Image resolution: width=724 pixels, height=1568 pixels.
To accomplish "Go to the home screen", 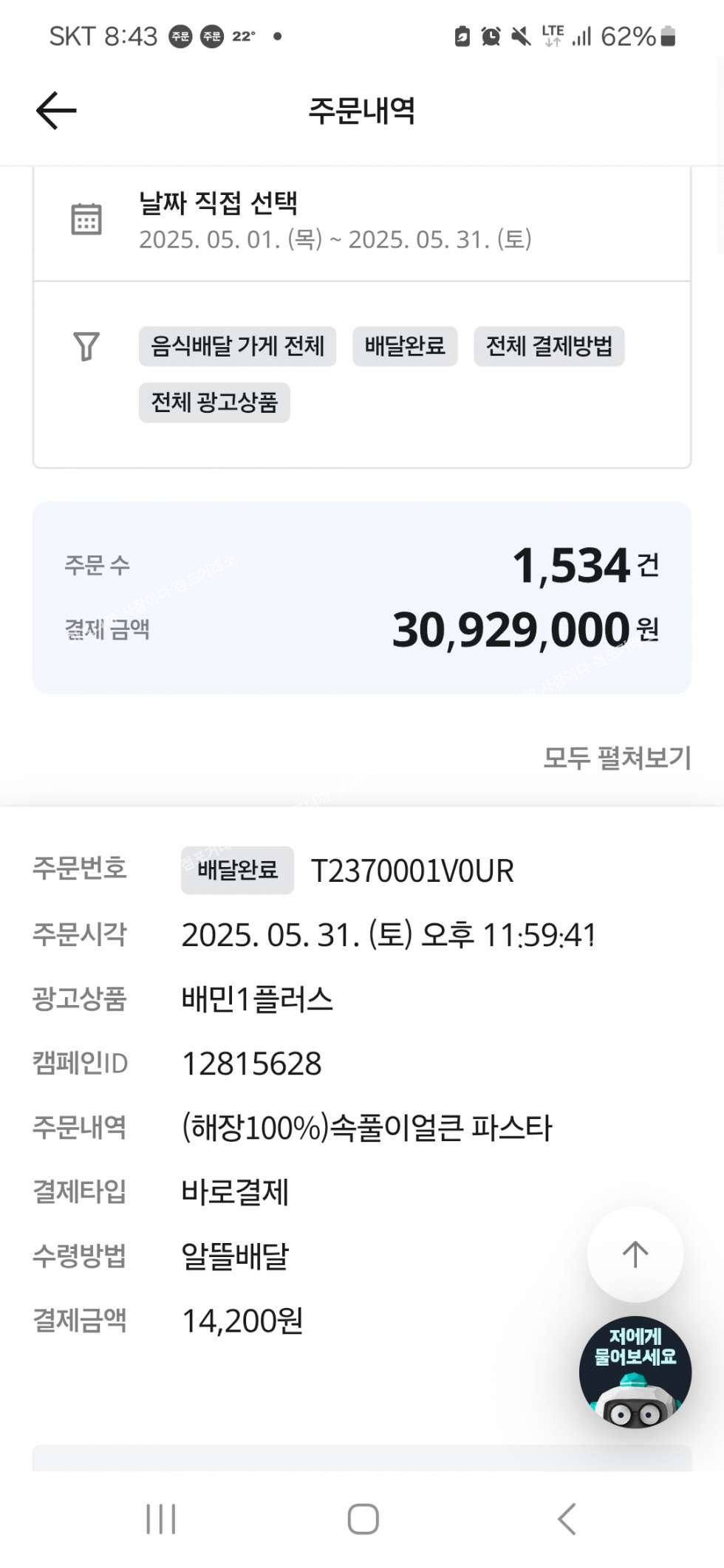I will 363,1519.
